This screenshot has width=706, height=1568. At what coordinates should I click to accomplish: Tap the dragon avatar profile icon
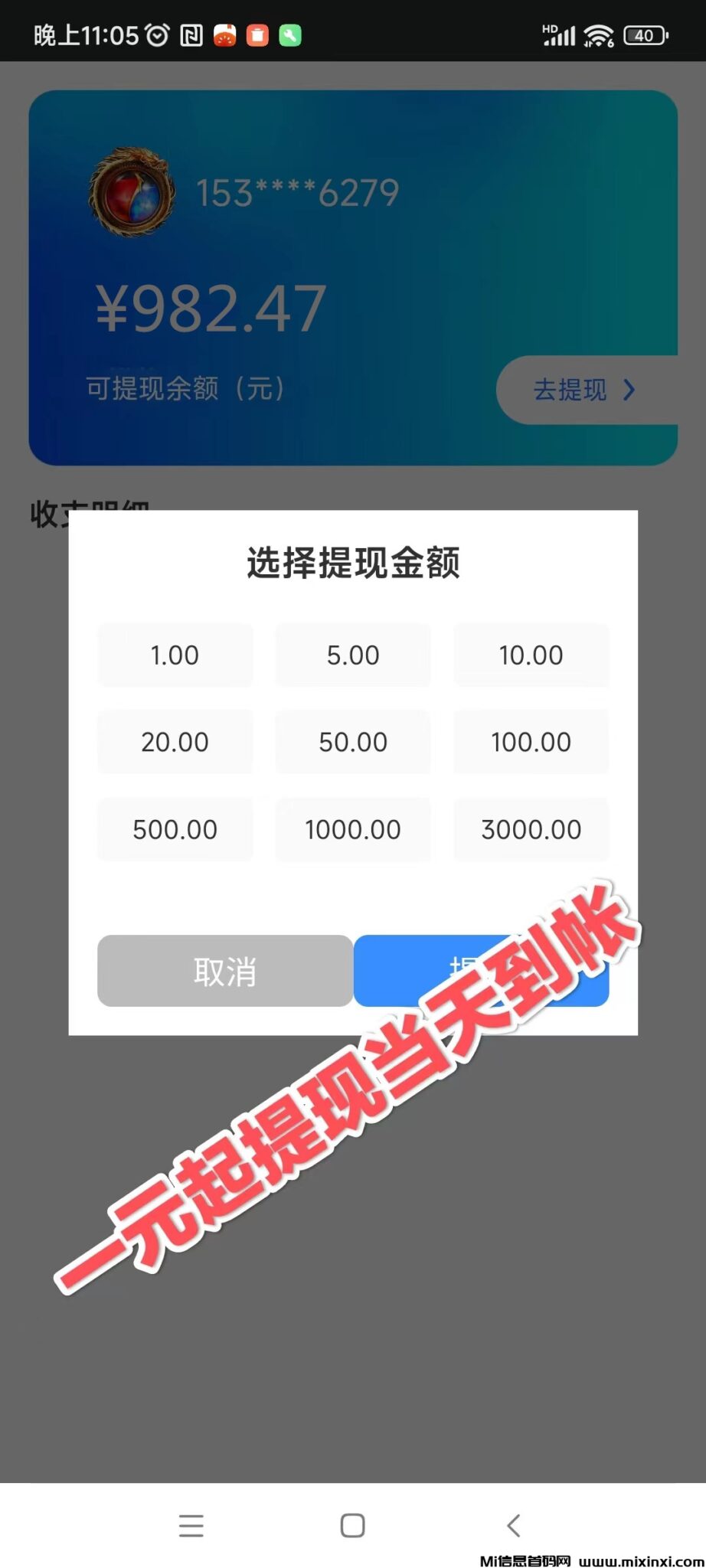click(x=132, y=193)
